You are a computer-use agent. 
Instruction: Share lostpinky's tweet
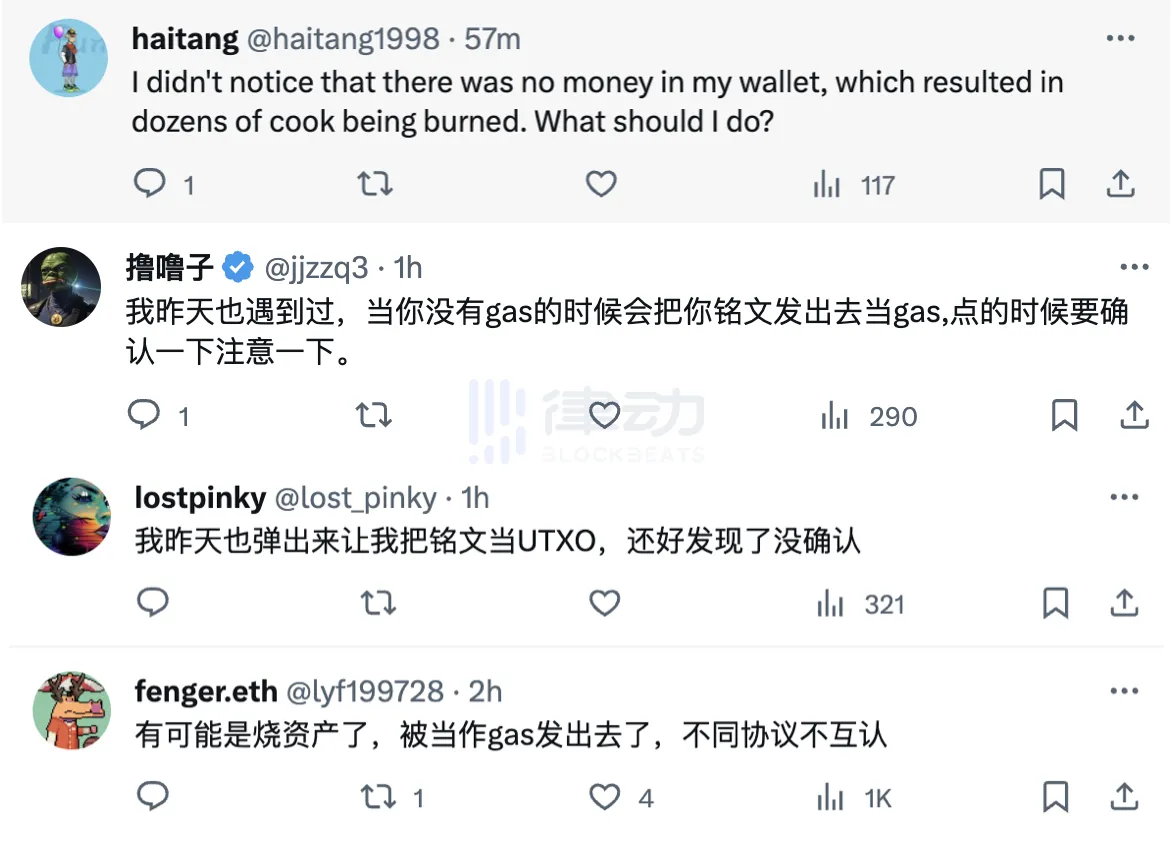click(x=1124, y=603)
